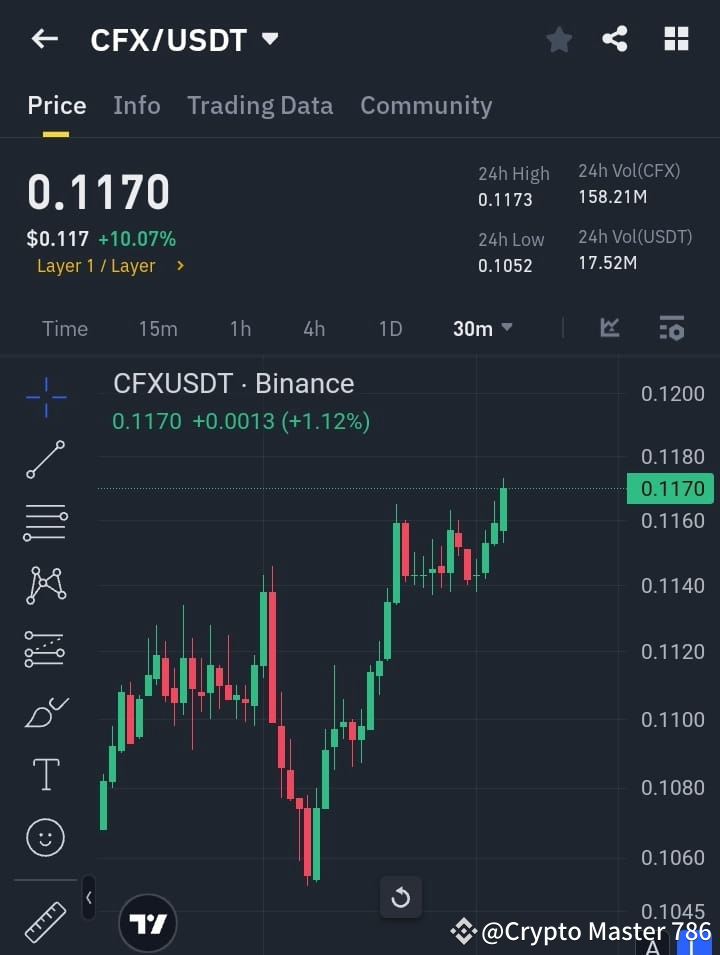Screen dimensions: 720x955
Task: Select the brush drawing tool
Action: point(44,712)
